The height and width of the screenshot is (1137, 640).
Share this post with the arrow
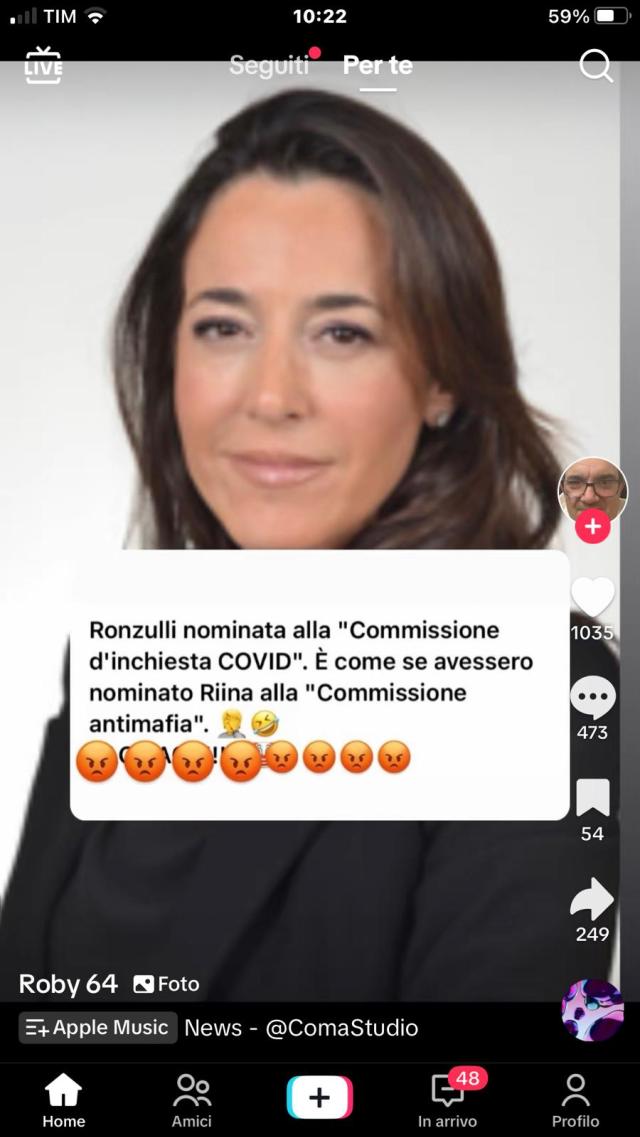pos(592,898)
